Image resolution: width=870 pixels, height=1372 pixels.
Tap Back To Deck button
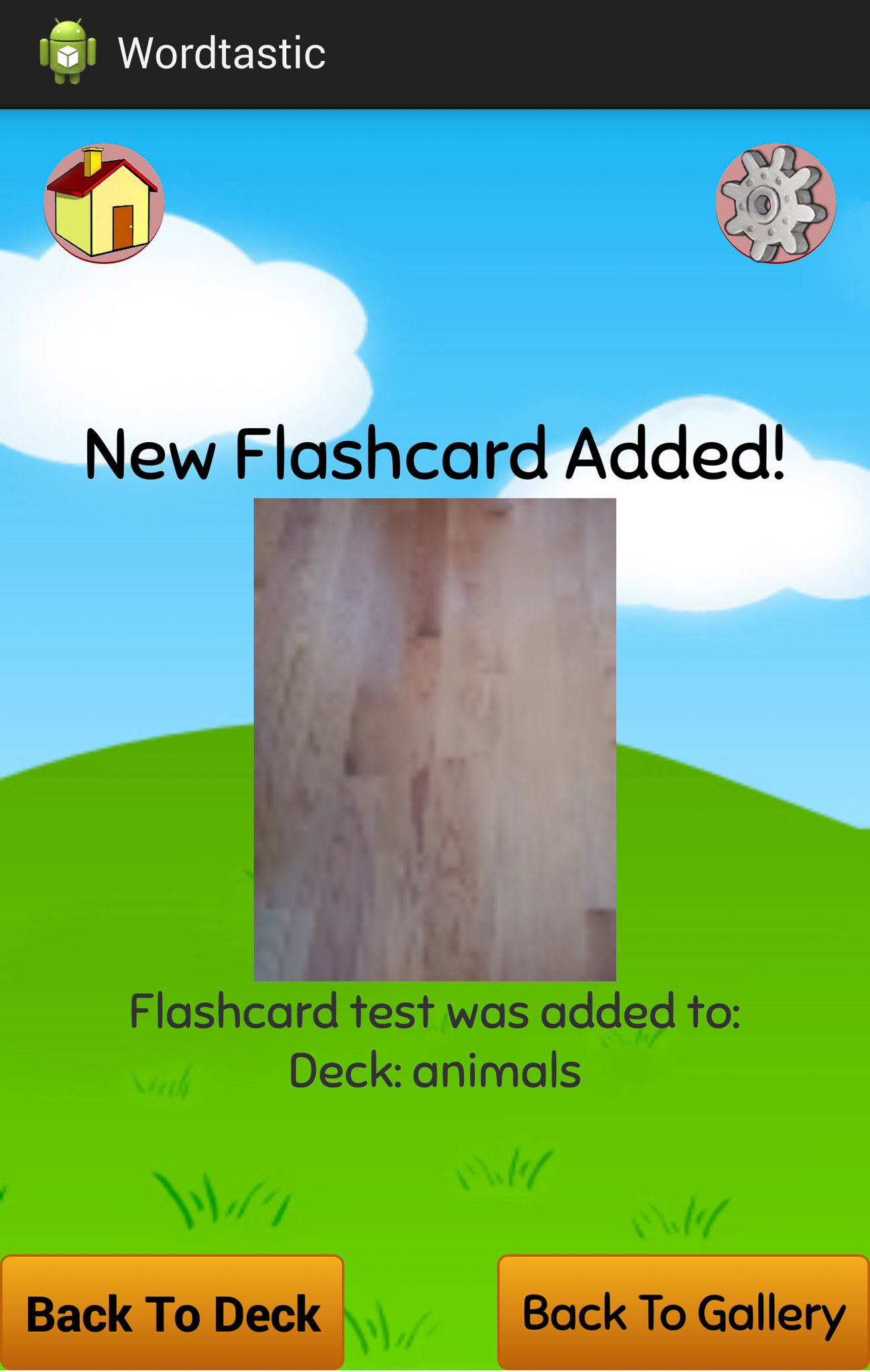pos(172,1312)
